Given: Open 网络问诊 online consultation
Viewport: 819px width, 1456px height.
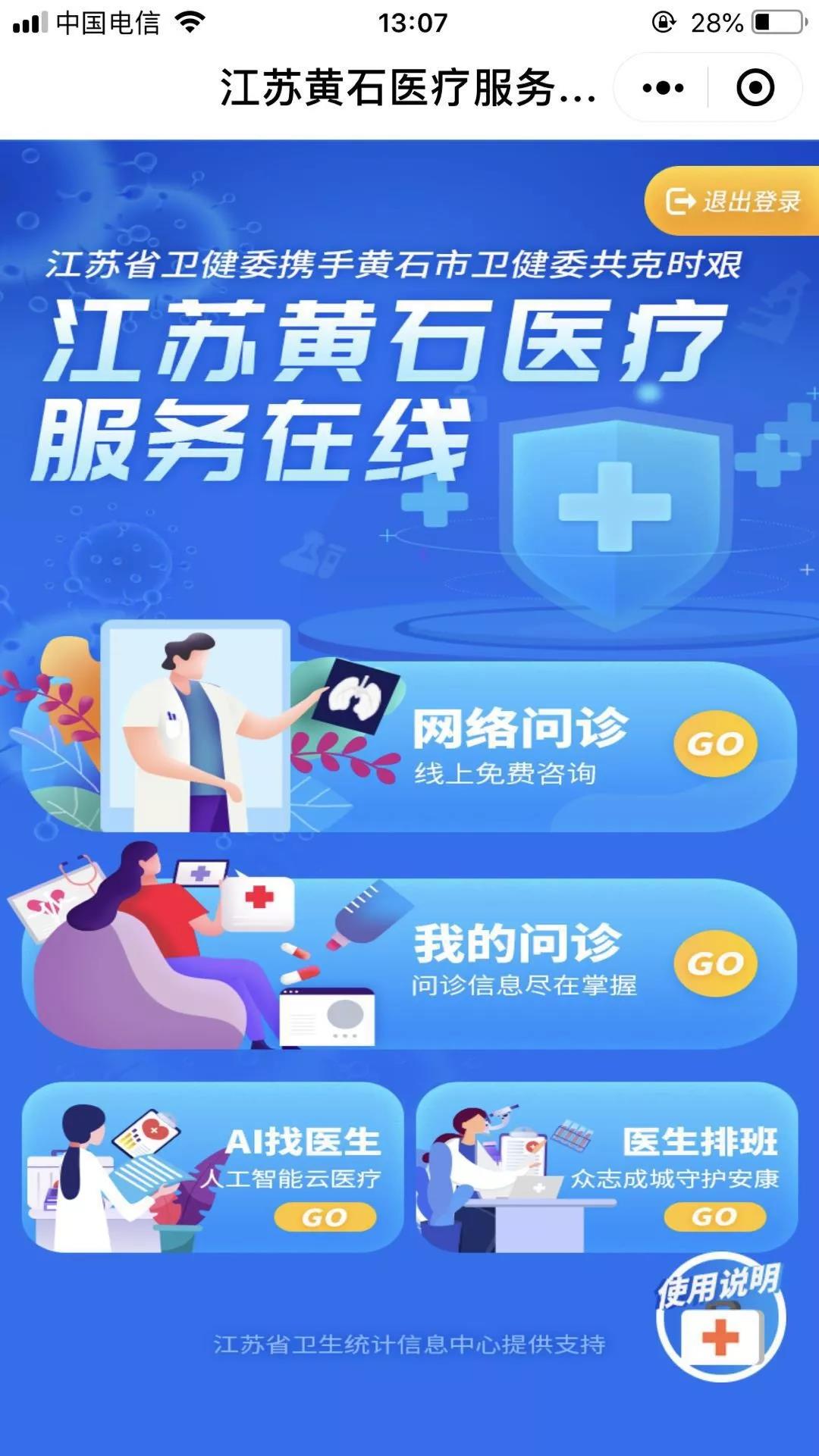Looking at the screenshot, I should (409, 746).
